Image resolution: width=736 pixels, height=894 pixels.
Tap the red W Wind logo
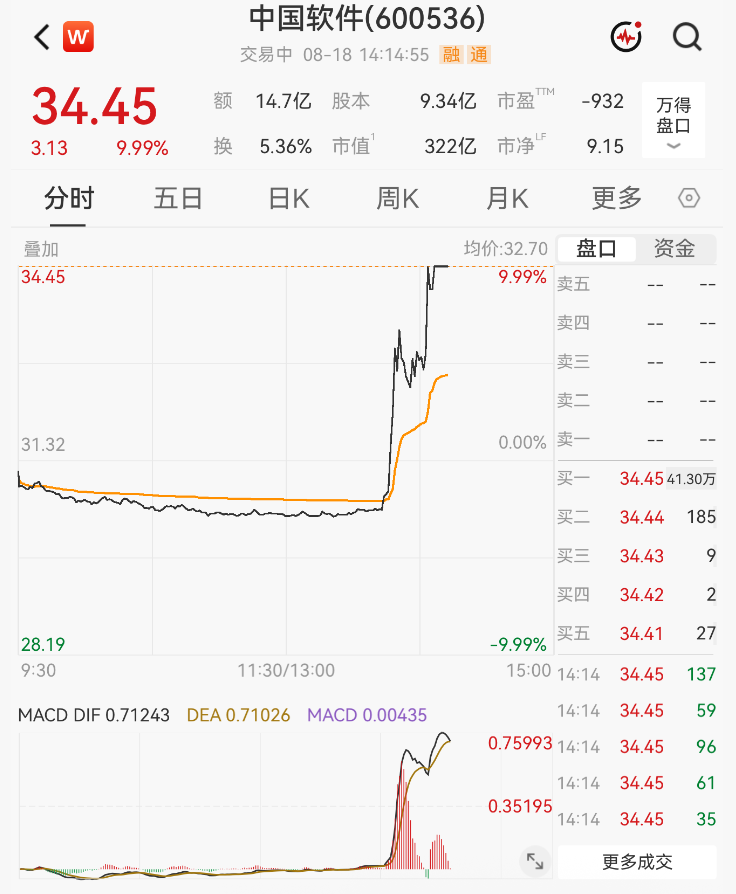(78, 37)
